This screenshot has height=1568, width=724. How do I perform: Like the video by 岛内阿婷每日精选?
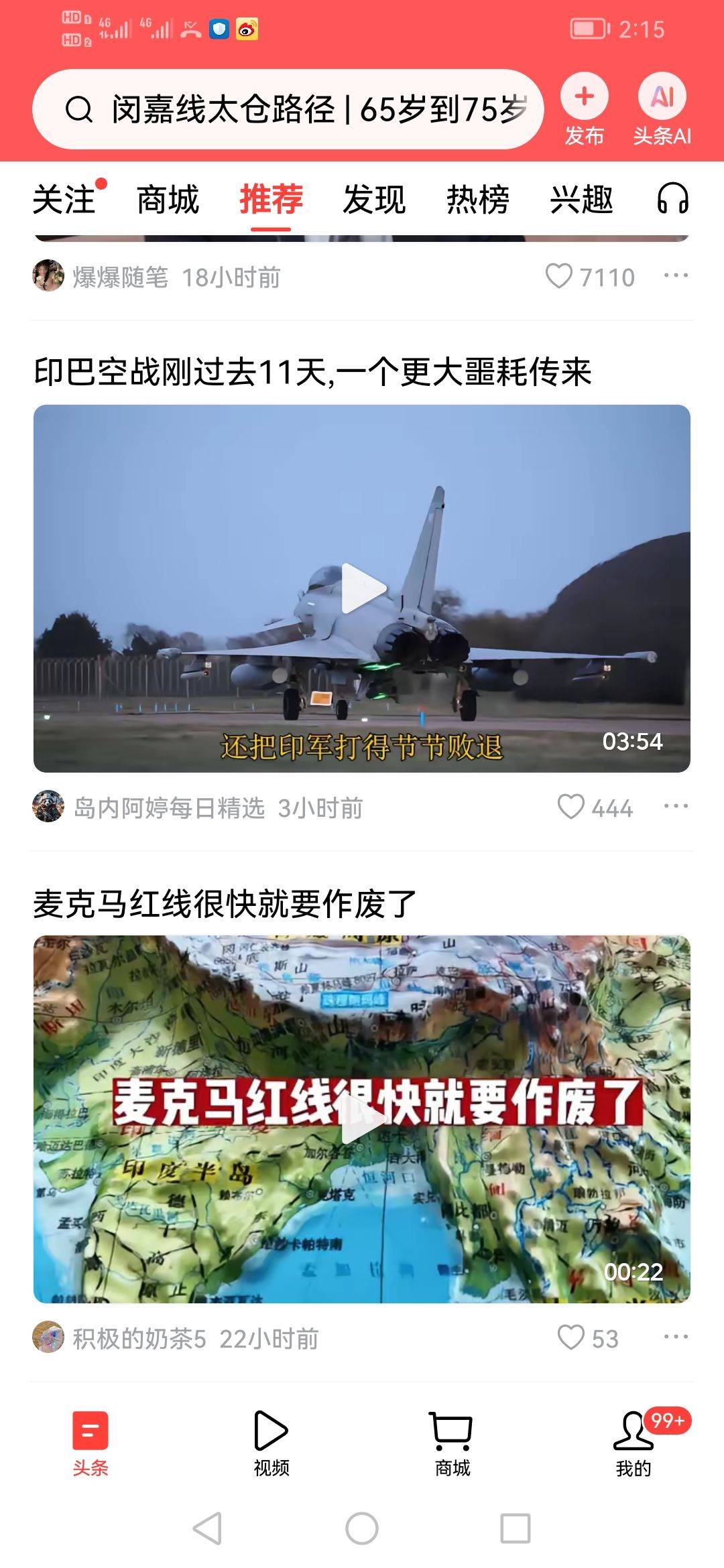[571, 807]
